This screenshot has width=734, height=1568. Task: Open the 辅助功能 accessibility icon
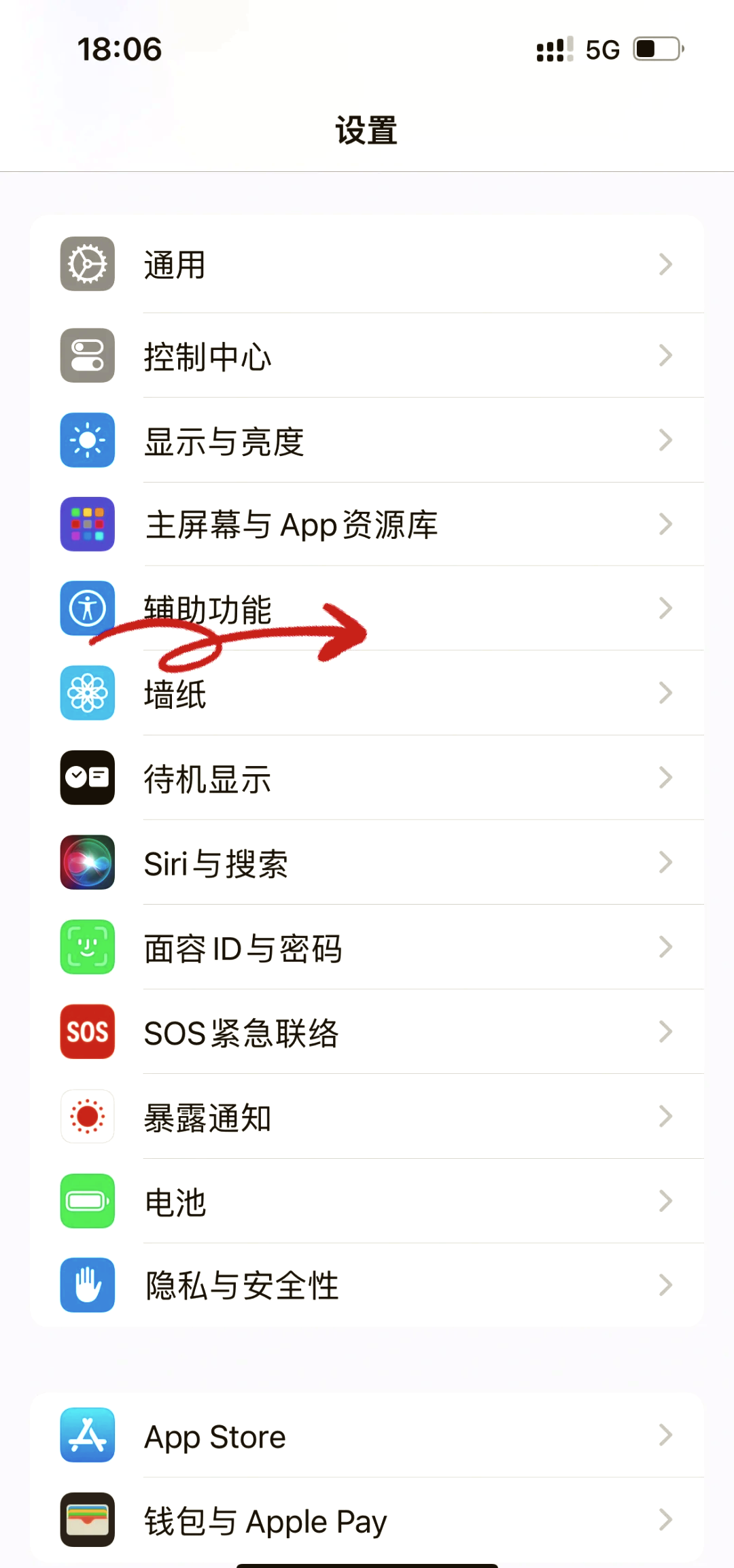point(87,608)
